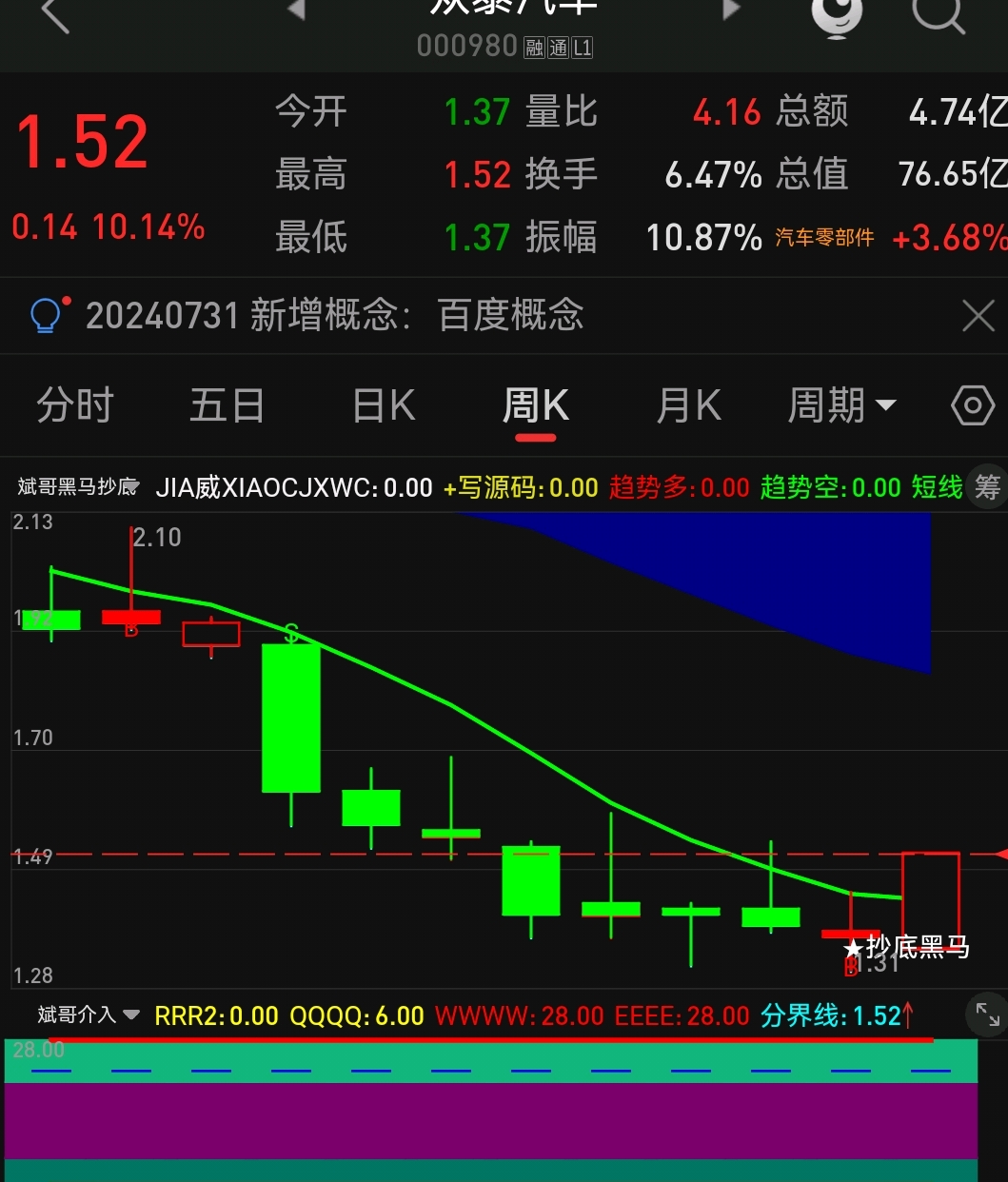Screen dimensions: 1008x1182
Task: Switch to the 五日 chart tab
Action: (227, 406)
